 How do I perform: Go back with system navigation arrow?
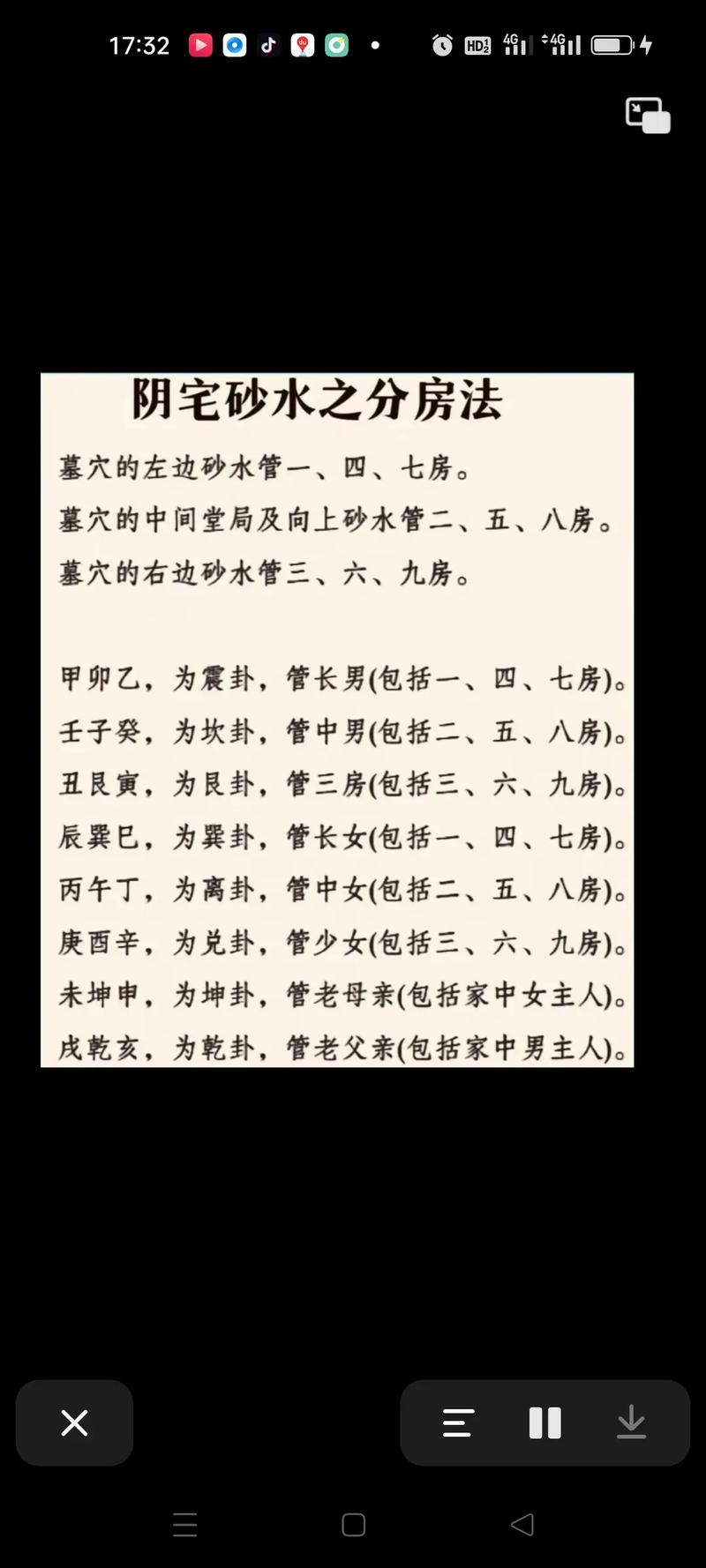tap(522, 1525)
